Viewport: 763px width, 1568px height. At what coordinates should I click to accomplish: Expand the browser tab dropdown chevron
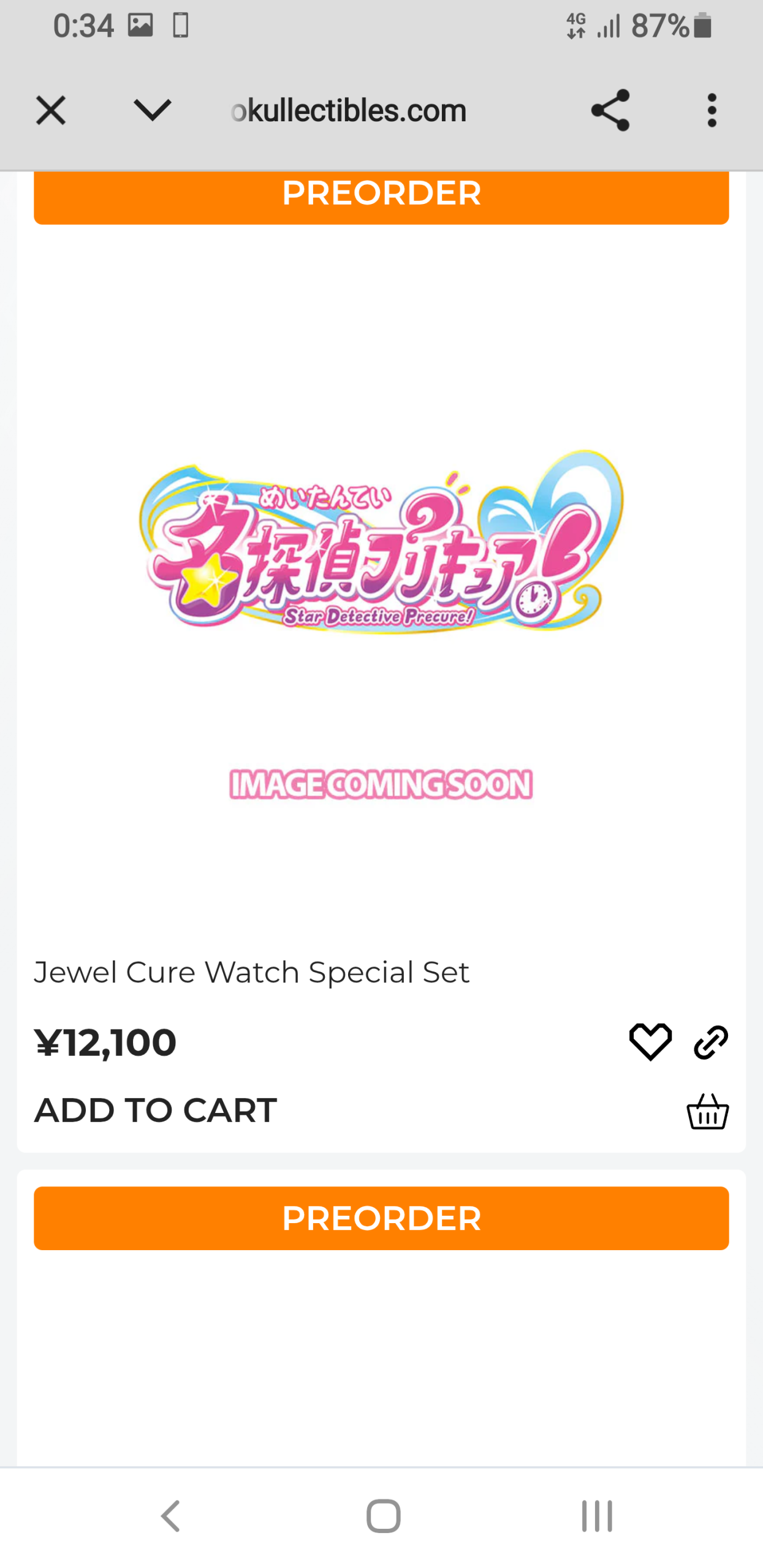tap(152, 111)
